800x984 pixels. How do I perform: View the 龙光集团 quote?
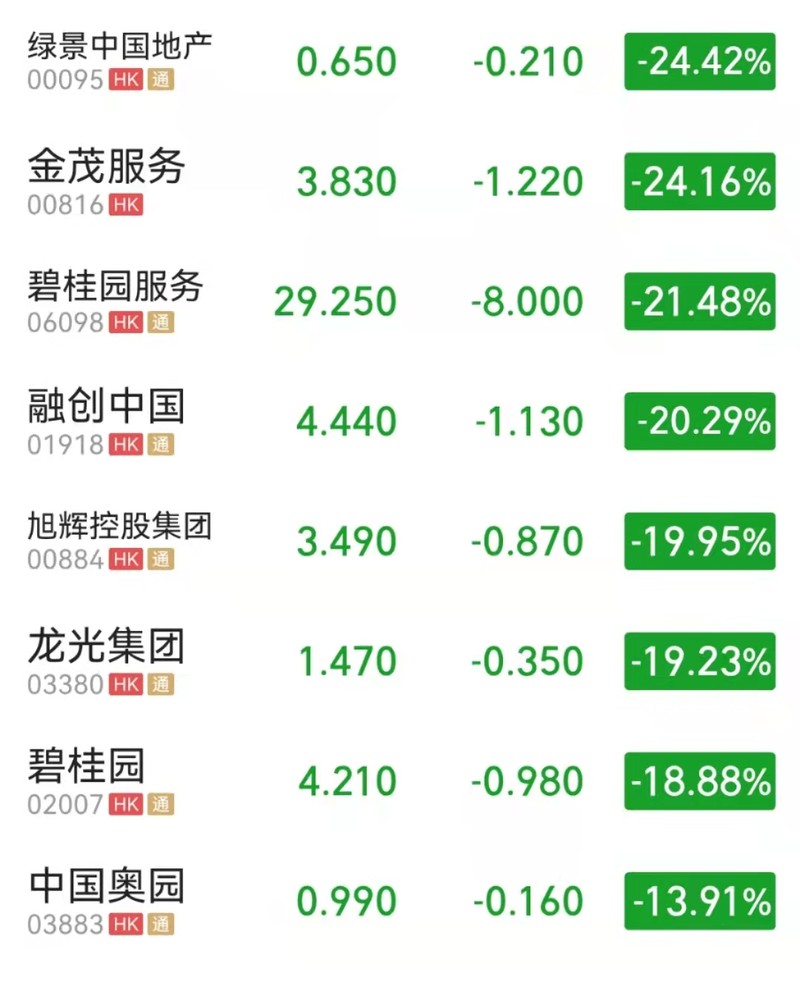click(x=107, y=646)
